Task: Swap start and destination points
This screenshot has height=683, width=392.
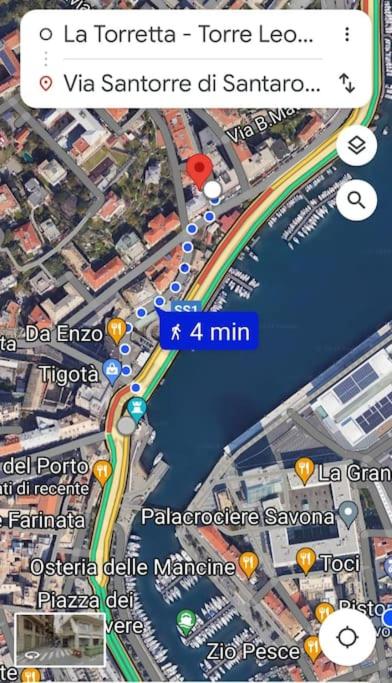Action: (347, 83)
